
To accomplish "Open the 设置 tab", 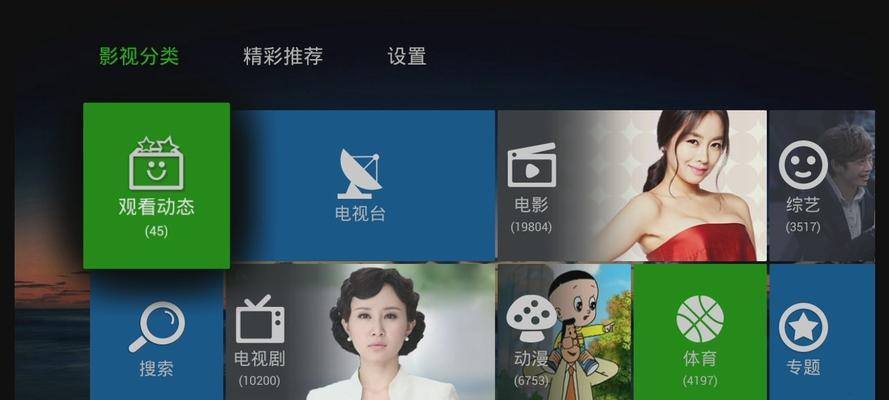I will click(x=407, y=56).
